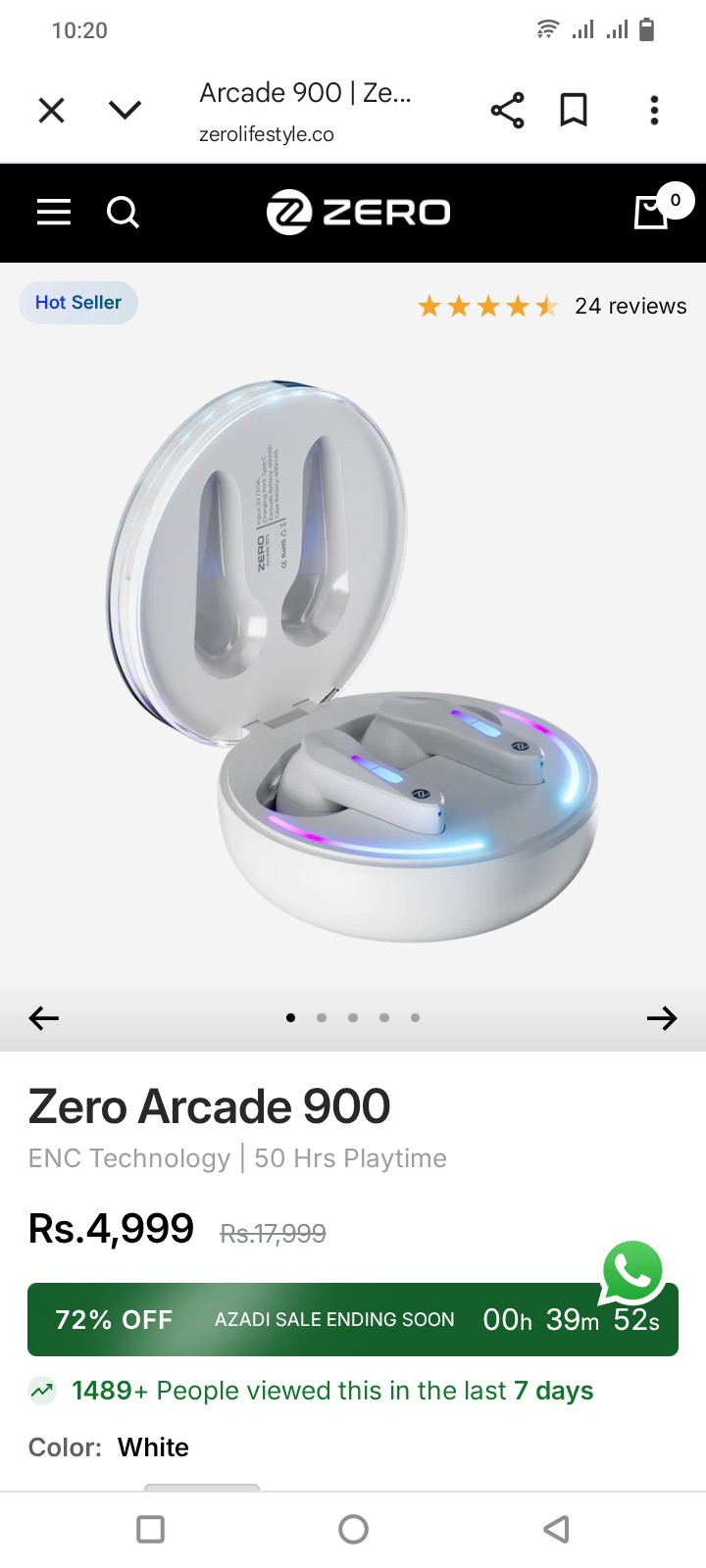706x1568 pixels.
Task: Bookmark the current page
Action: [574, 110]
